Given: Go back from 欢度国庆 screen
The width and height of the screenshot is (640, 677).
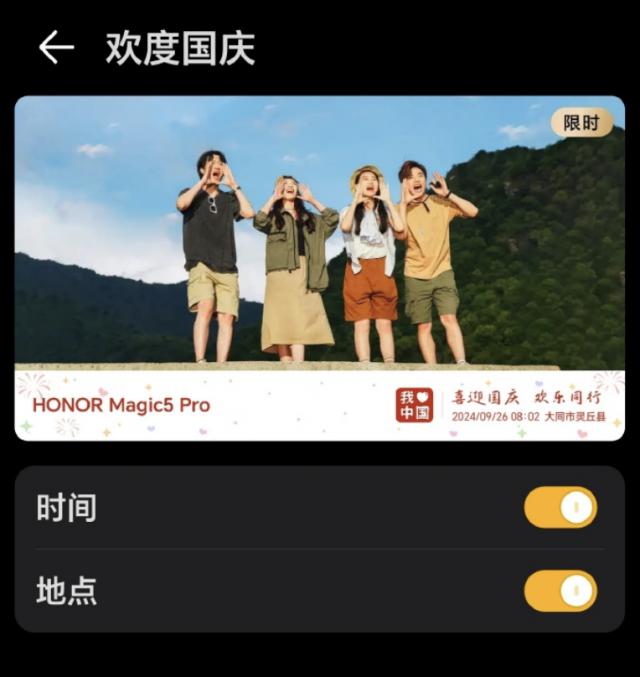Looking at the screenshot, I should point(56,47).
